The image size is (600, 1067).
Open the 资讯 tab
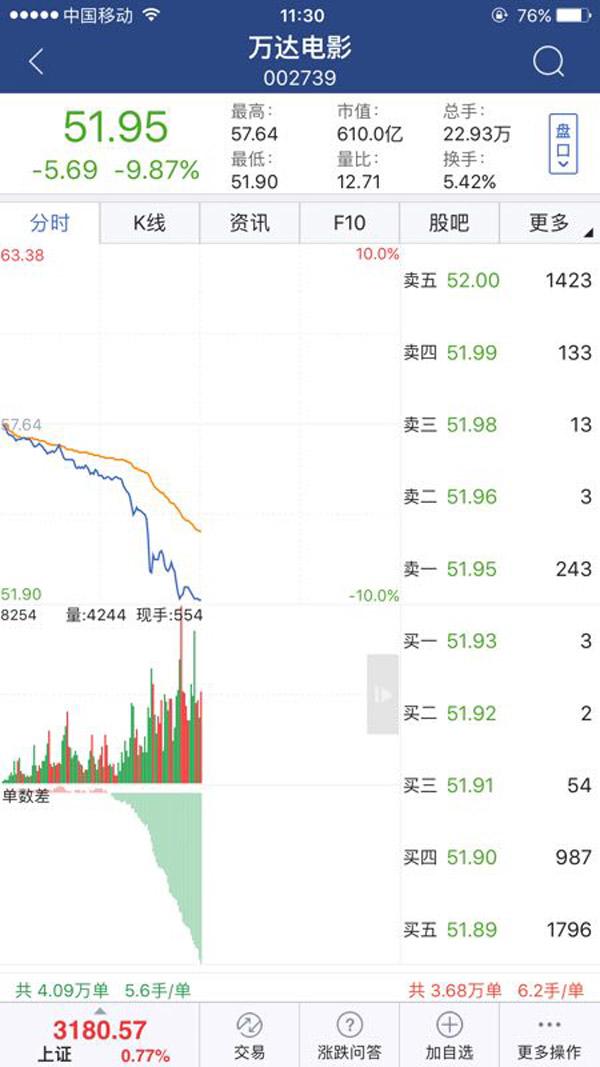(250, 223)
